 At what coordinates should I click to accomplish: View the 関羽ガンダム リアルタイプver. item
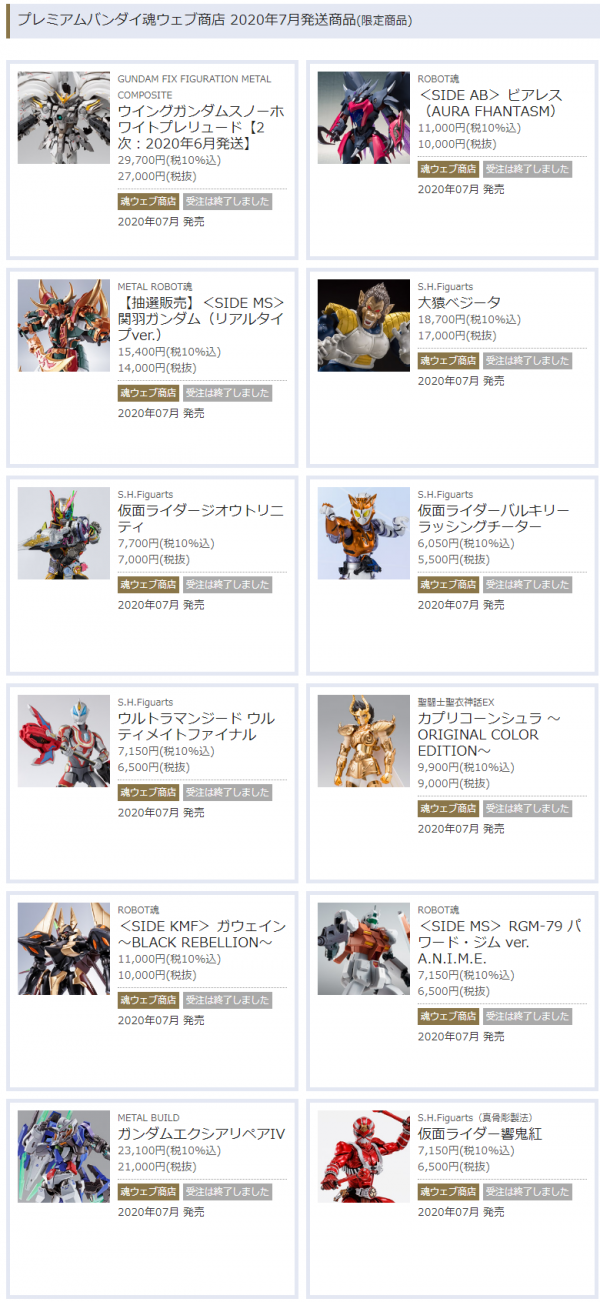coord(200,319)
